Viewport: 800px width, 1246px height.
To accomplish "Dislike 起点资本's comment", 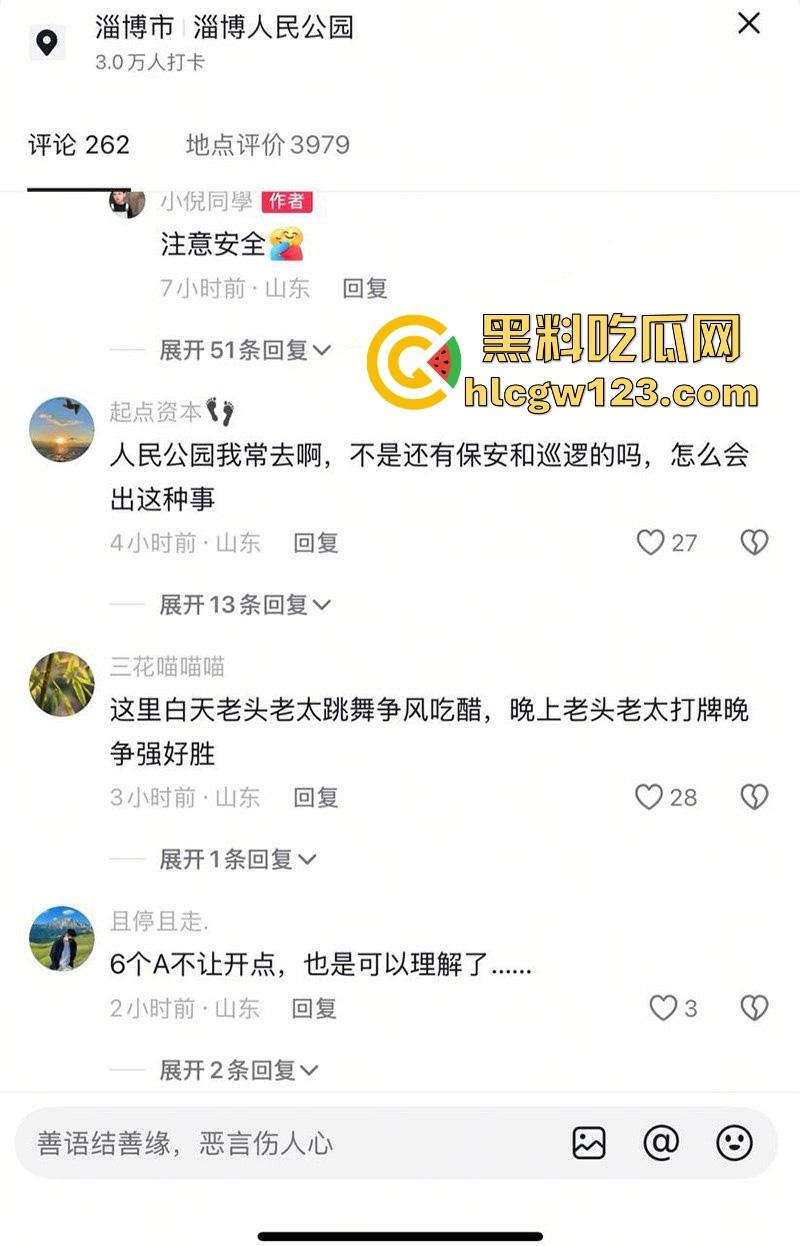I will click(753, 543).
